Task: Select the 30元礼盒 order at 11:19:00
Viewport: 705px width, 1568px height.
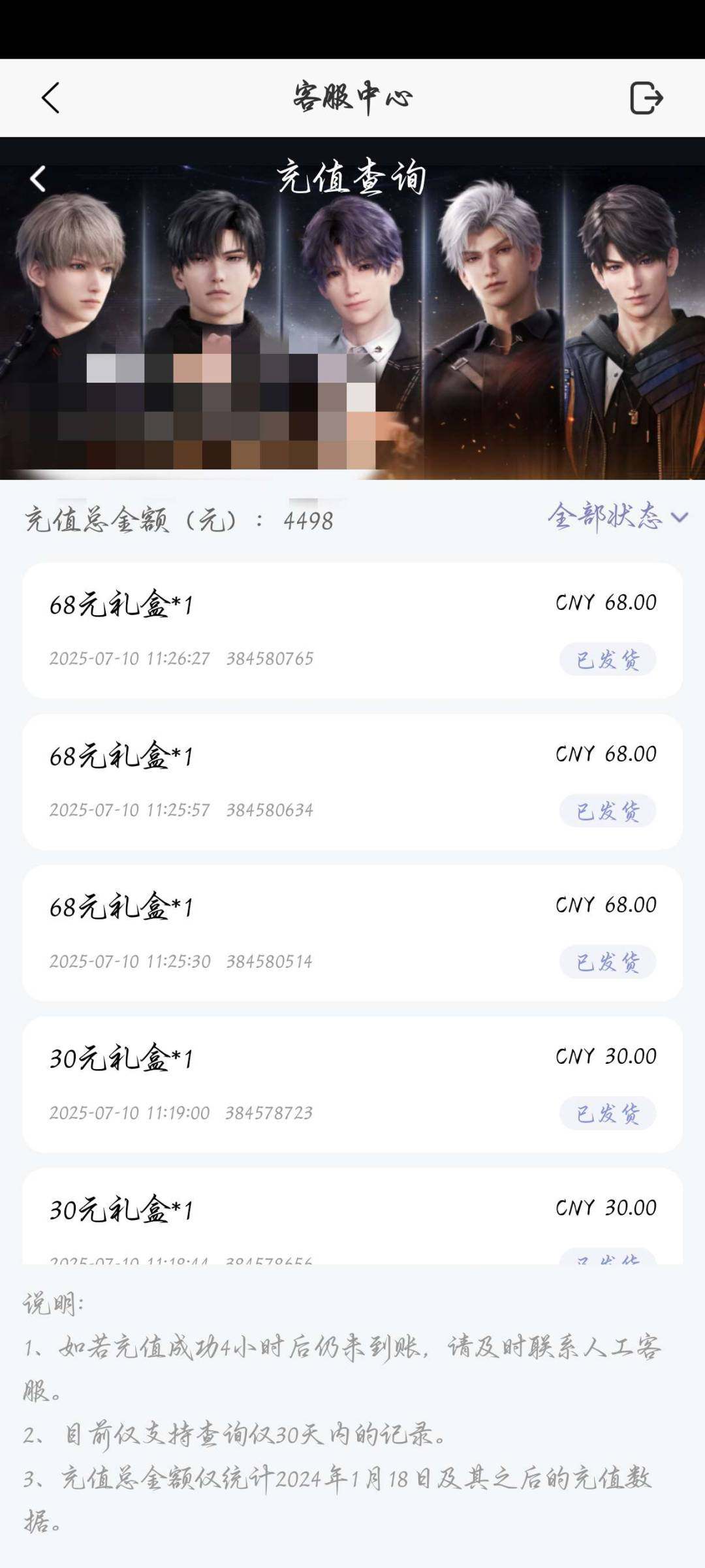Action: [352, 1078]
